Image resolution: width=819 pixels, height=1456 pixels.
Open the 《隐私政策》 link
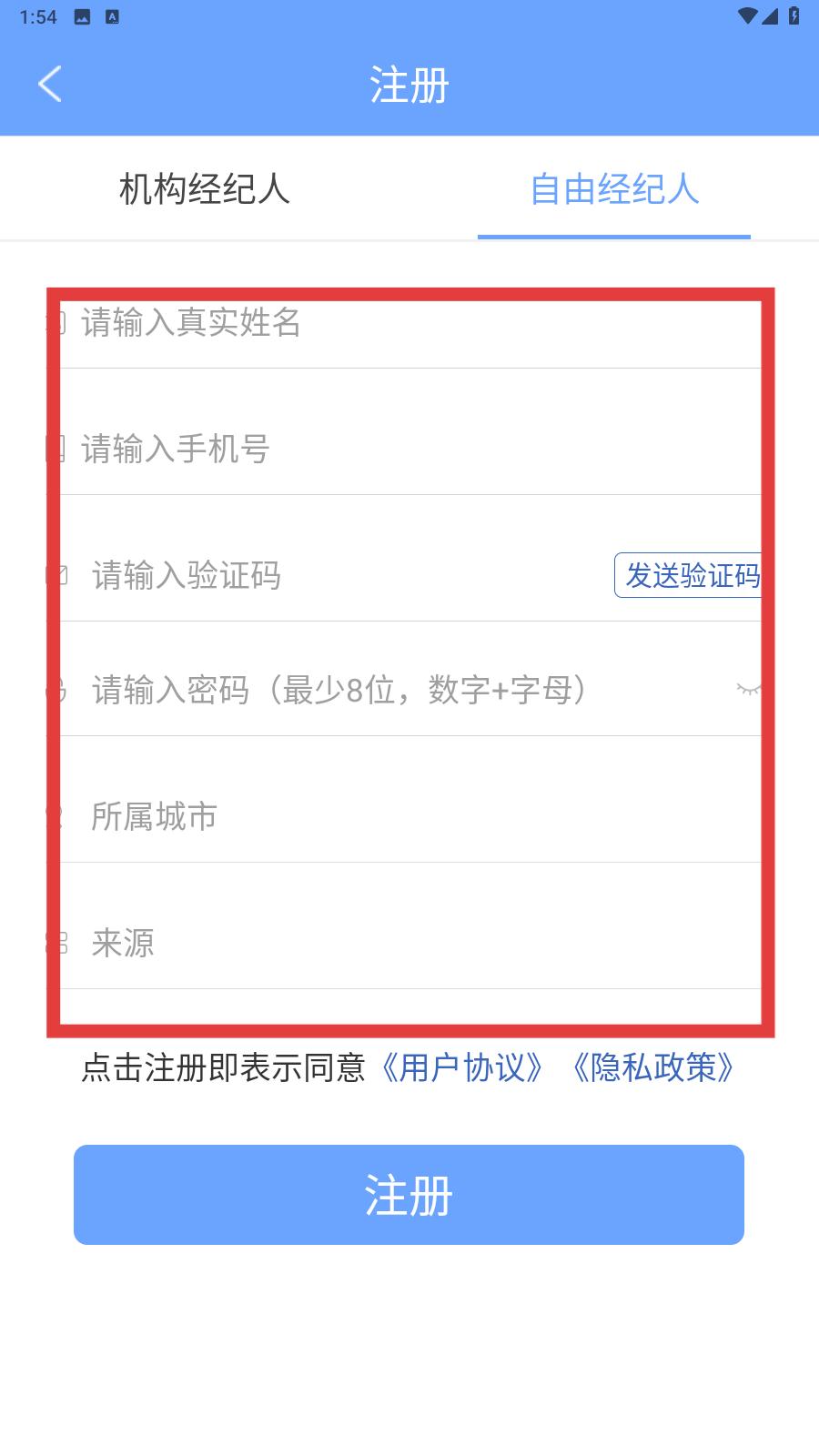[653, 1067]
